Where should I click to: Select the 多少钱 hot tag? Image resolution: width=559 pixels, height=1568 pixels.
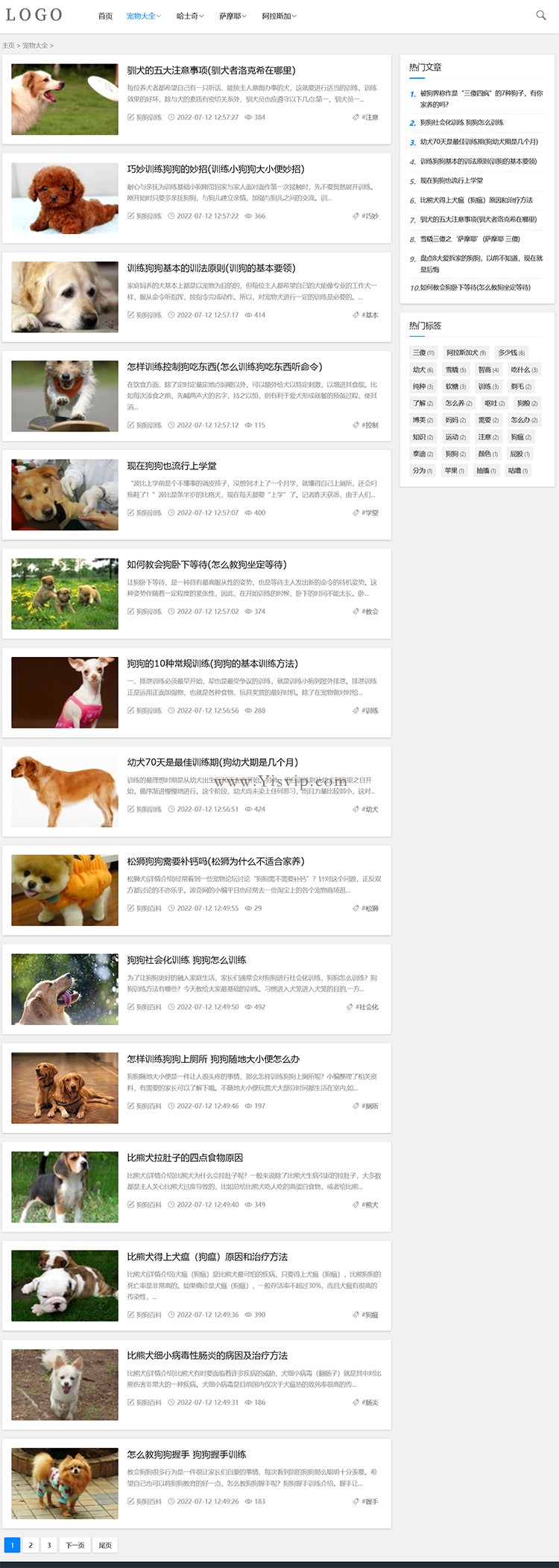[511, 352]
